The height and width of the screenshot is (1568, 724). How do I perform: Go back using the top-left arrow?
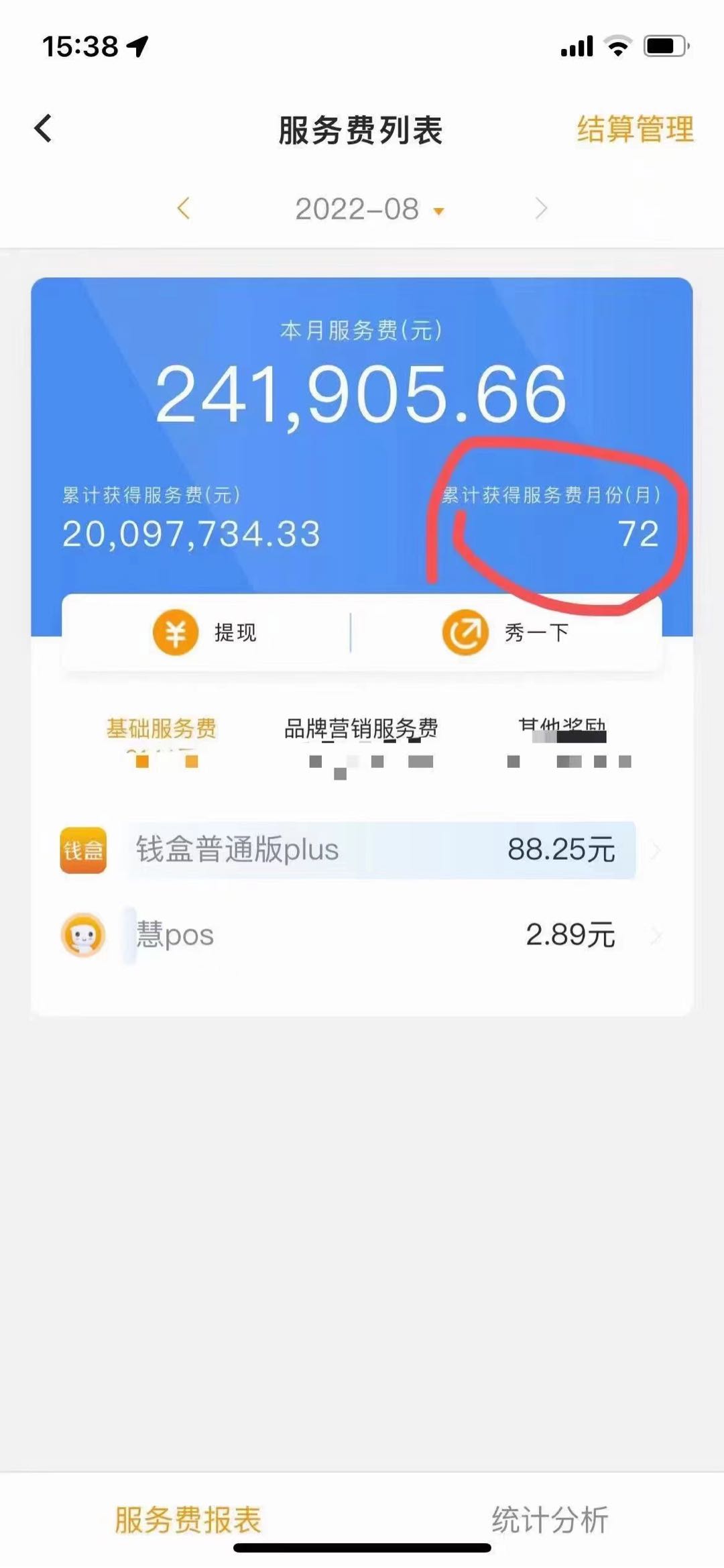tap(43, 128)
